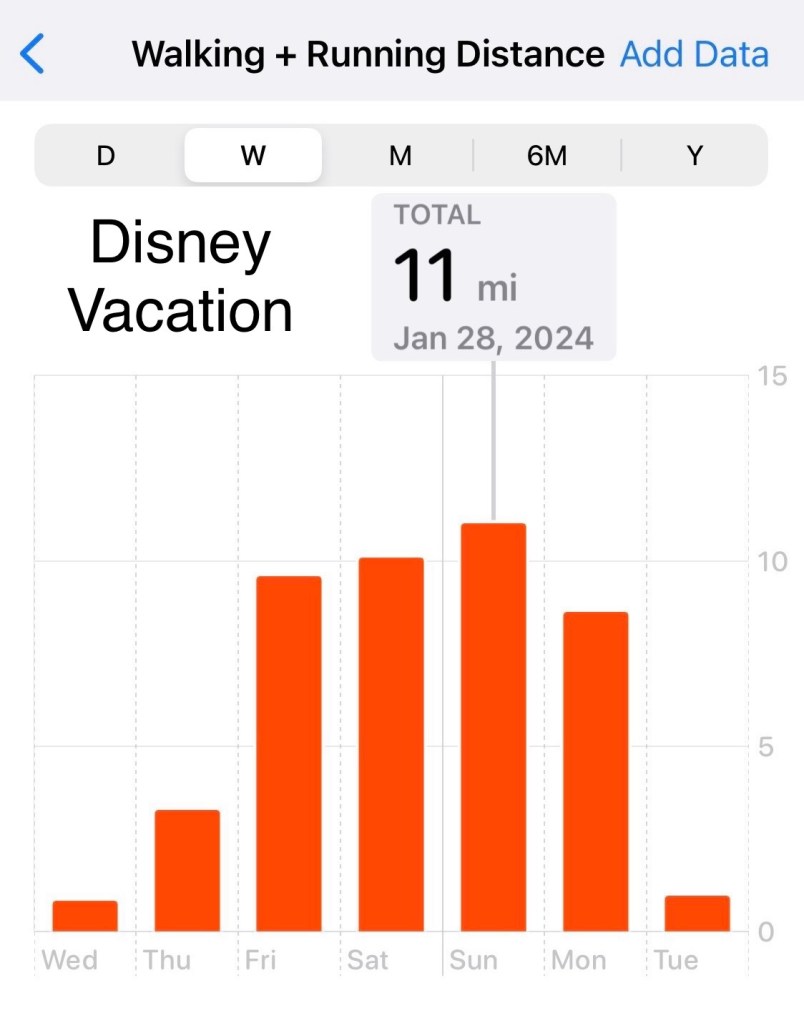Image resolution: width=804 pixels, height=1023 pixels.
Task: Select the Friday walking distance bar
Action: point(288,750)
